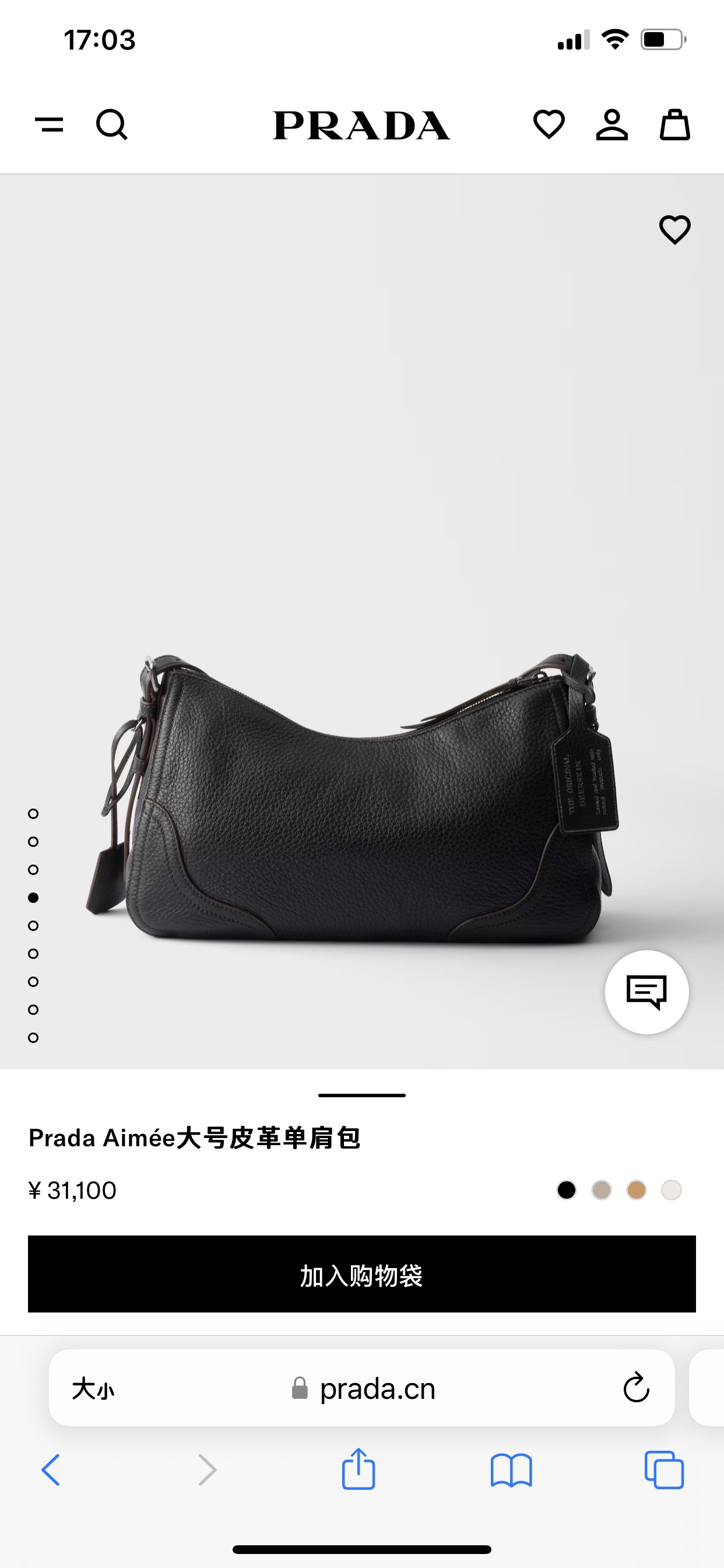Image resolution: width=724 pixels, height=1568 pixels.
Task: Open the hamburger menu
Action: (x=50, y=125)
